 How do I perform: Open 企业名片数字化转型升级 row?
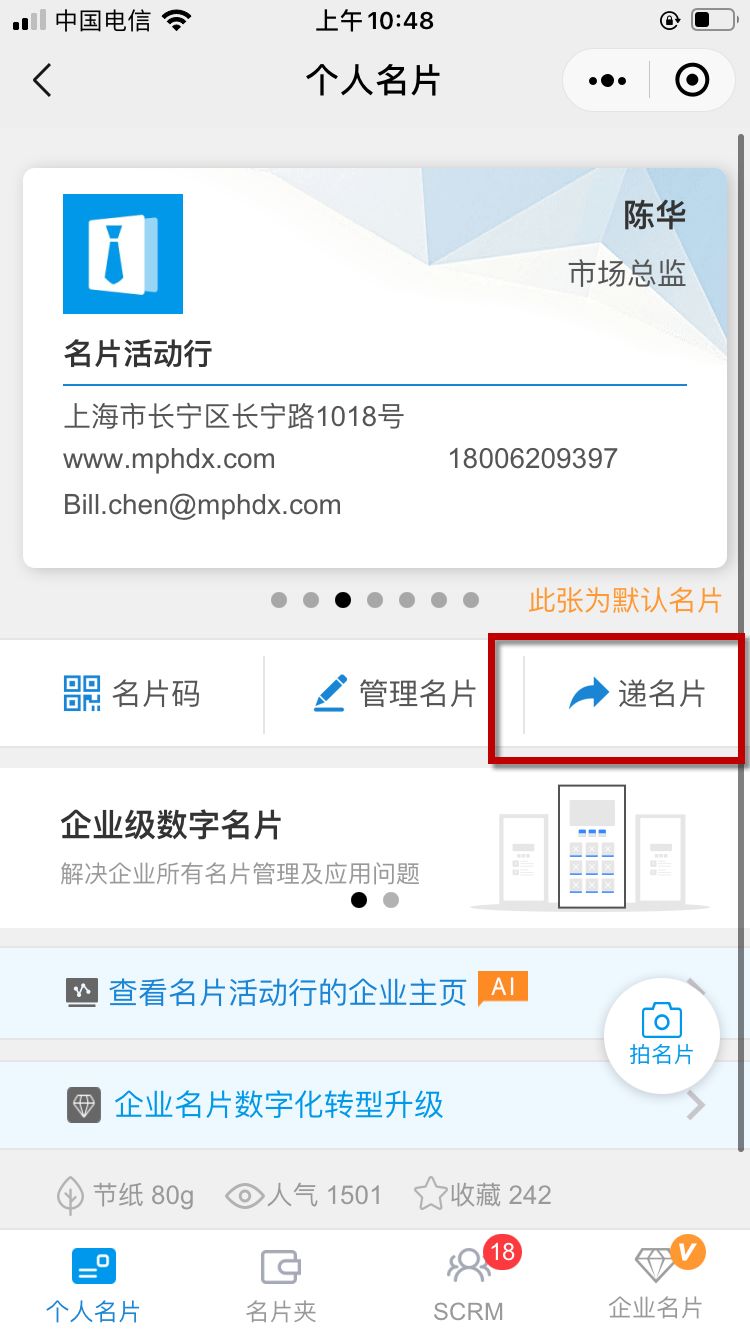pyautogui.click(x=375, y=1105)
